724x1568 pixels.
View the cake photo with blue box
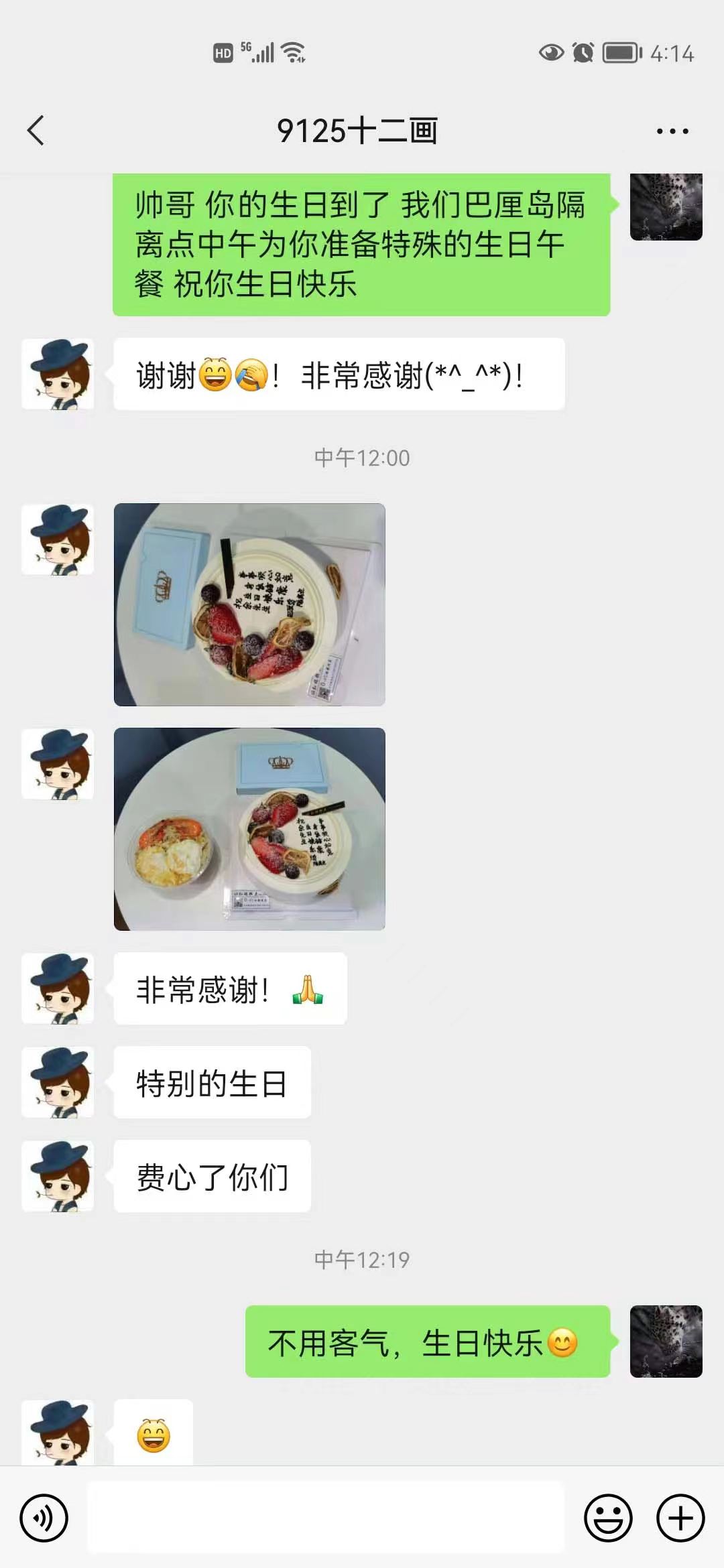(x=249, y=604)
